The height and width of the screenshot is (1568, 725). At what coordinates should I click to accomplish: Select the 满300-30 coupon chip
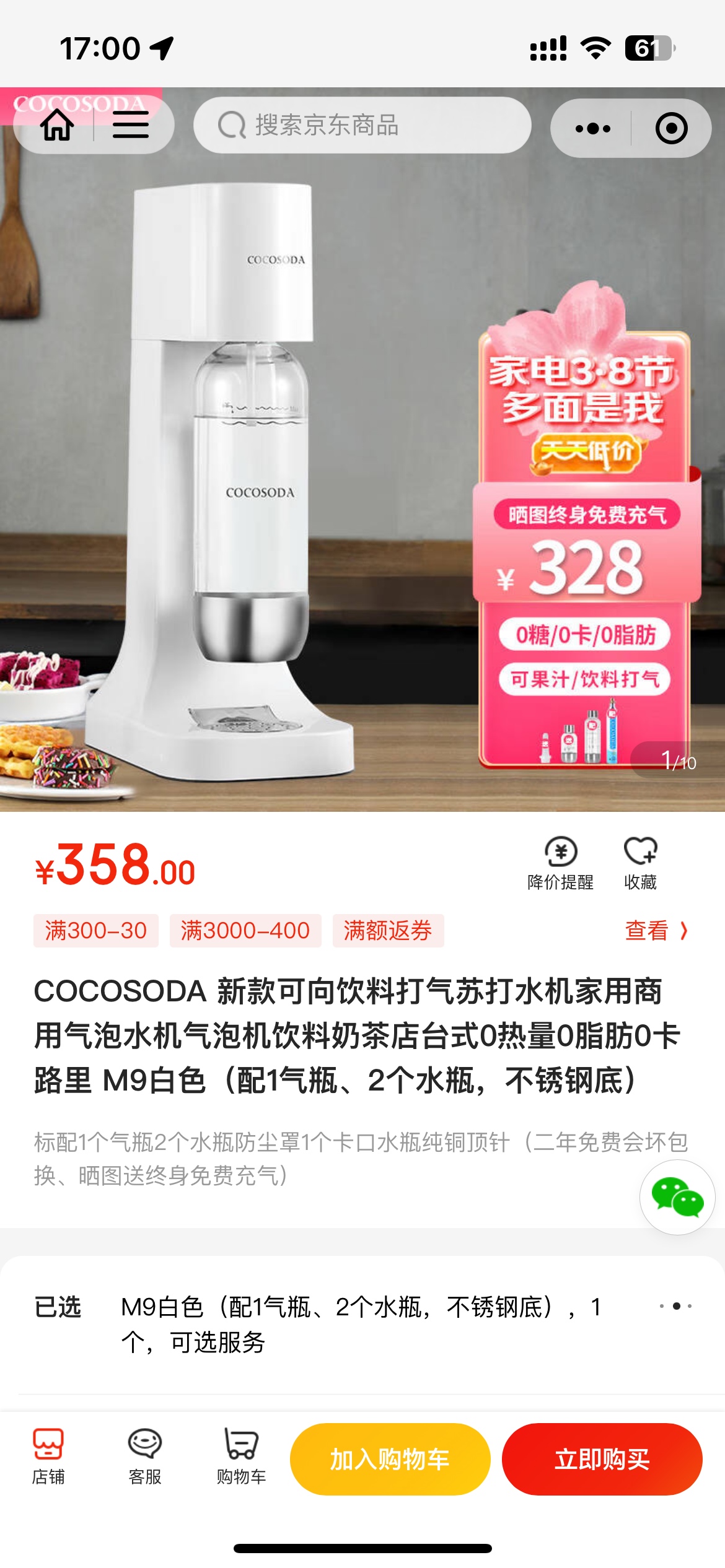point(96,931)
